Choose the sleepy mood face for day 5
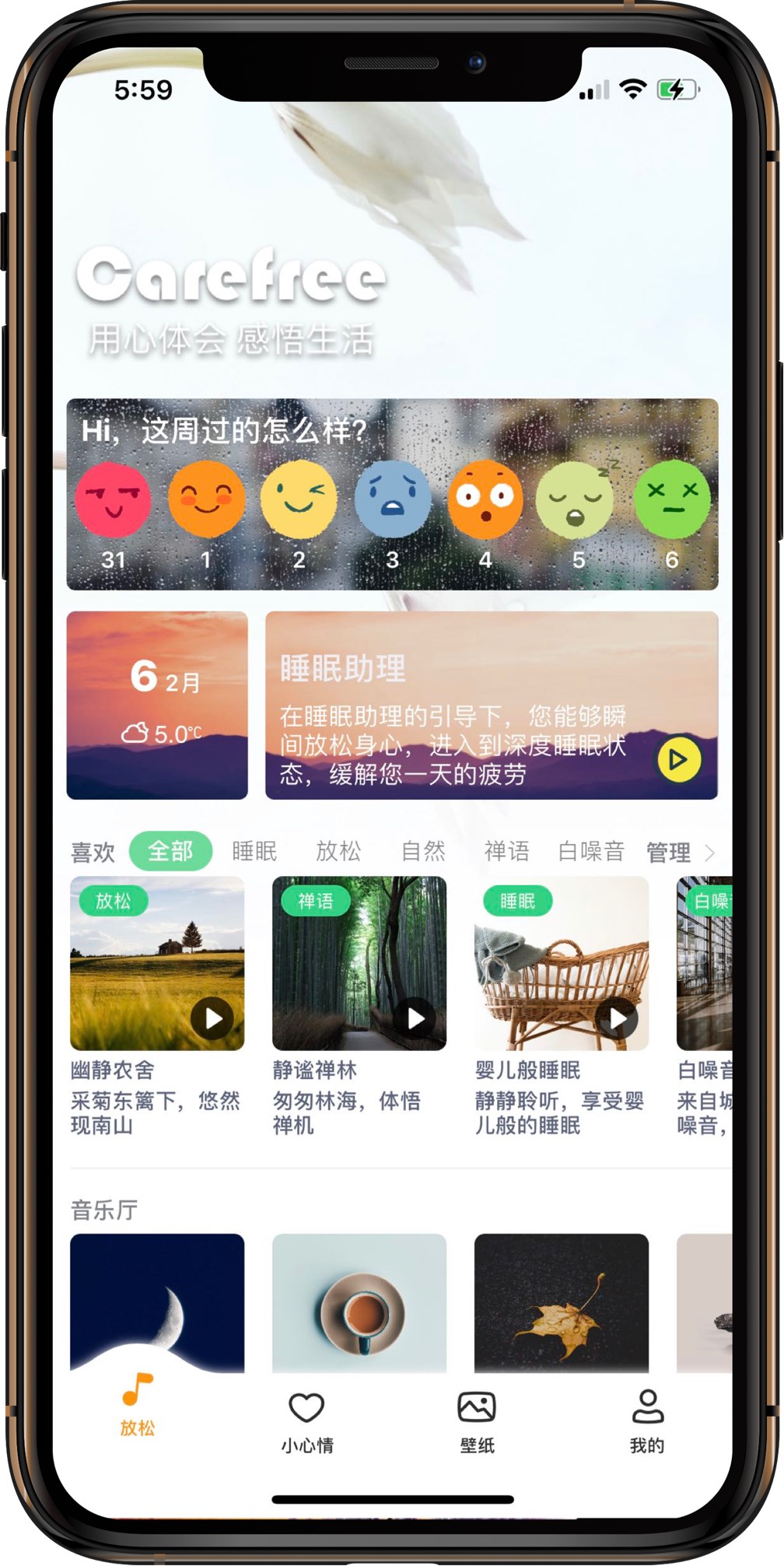This screenshot has height=1566, width=784. pos(576,500)
